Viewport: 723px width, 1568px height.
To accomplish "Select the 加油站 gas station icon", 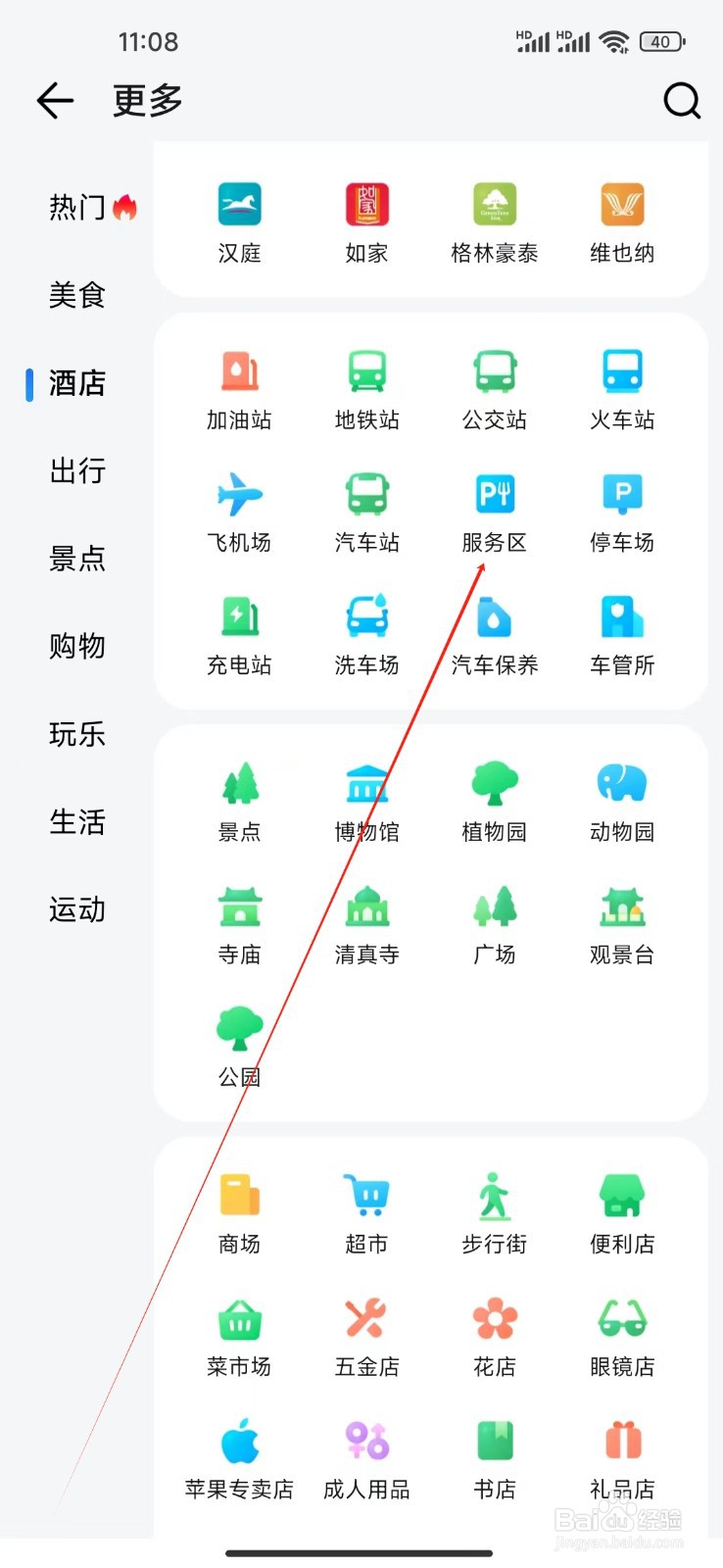I will point(238,386).
